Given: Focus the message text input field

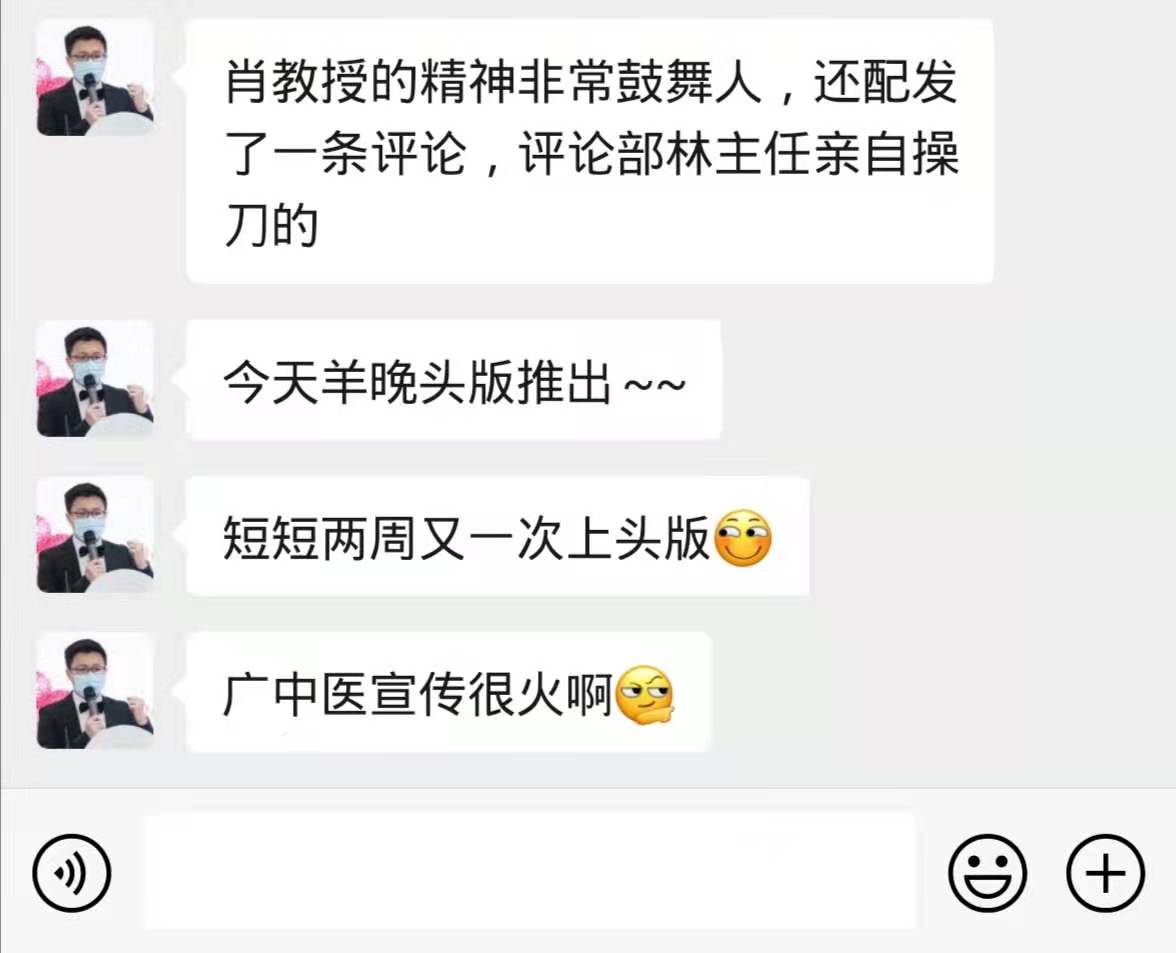Looking at the screenshot, I should (529, 871).
